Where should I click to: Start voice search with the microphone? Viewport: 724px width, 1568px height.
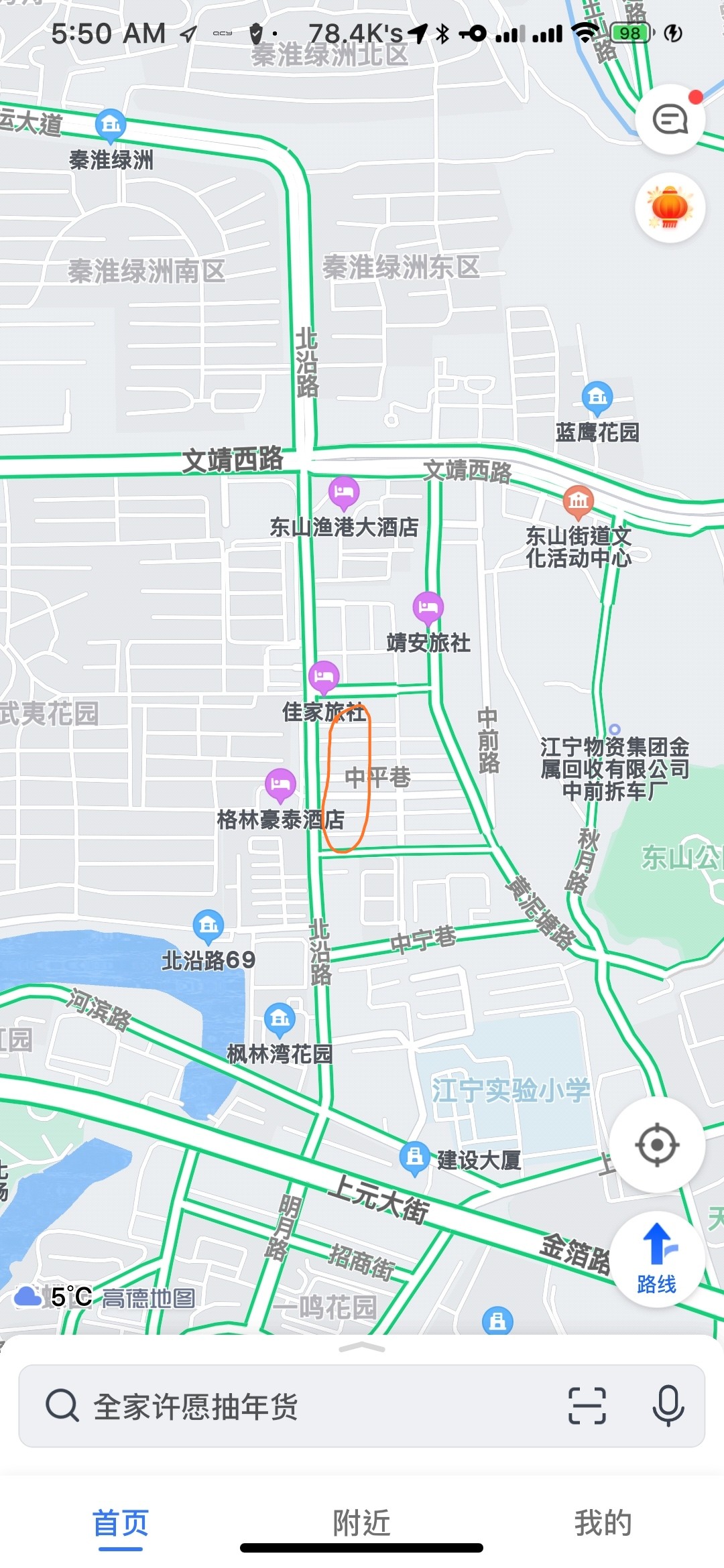point(668,1406)
